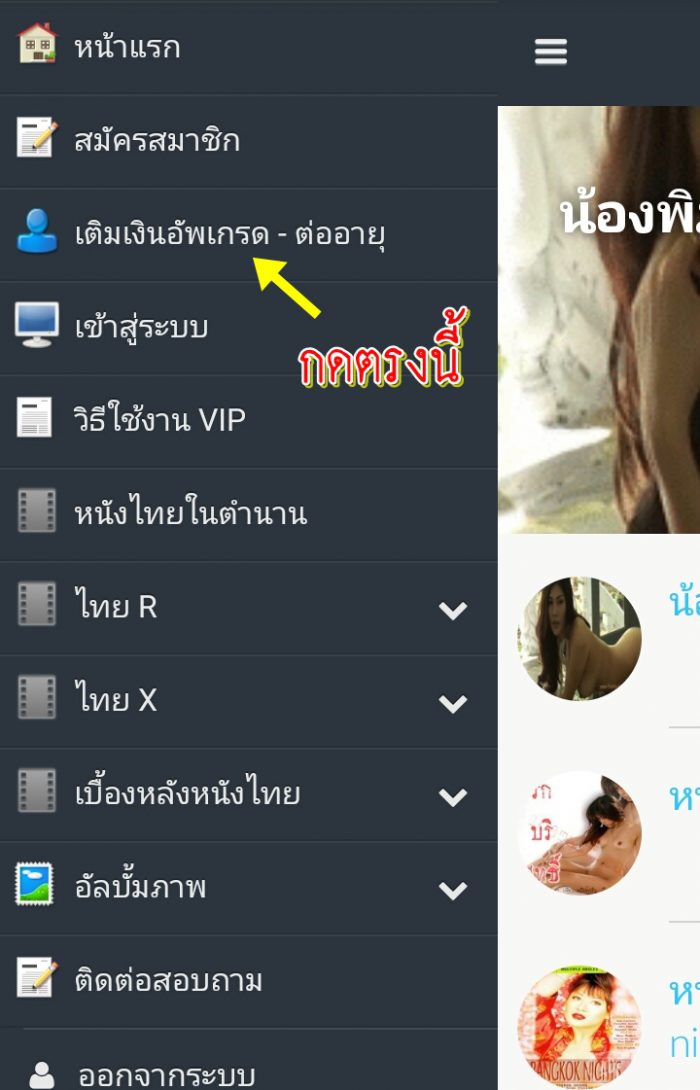Open the หน้าแรก home menu item
The height and width of the screenshot is (1090, 700).
127,47
